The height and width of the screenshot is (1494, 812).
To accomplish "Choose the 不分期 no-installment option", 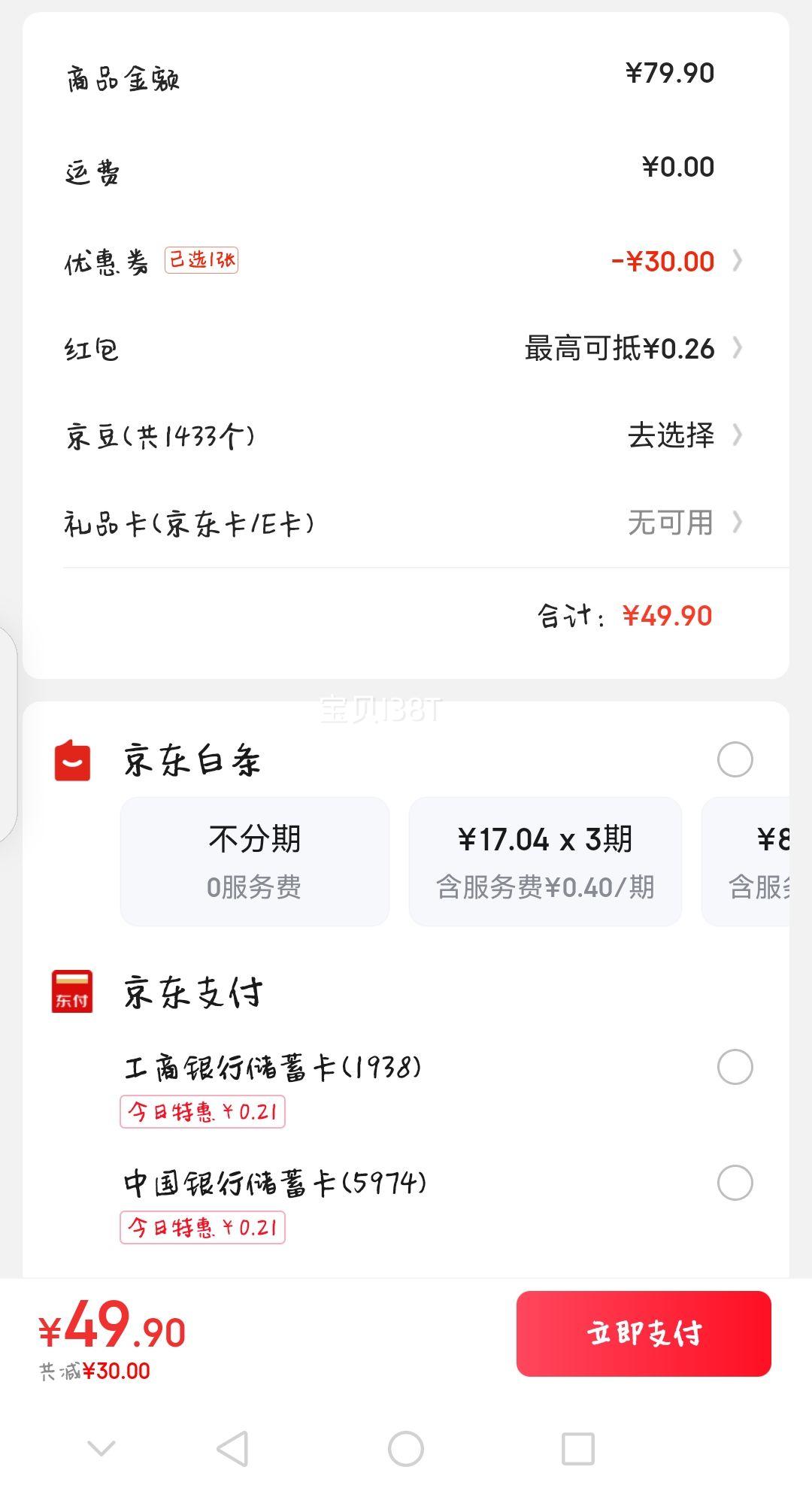I will (255, 861).
